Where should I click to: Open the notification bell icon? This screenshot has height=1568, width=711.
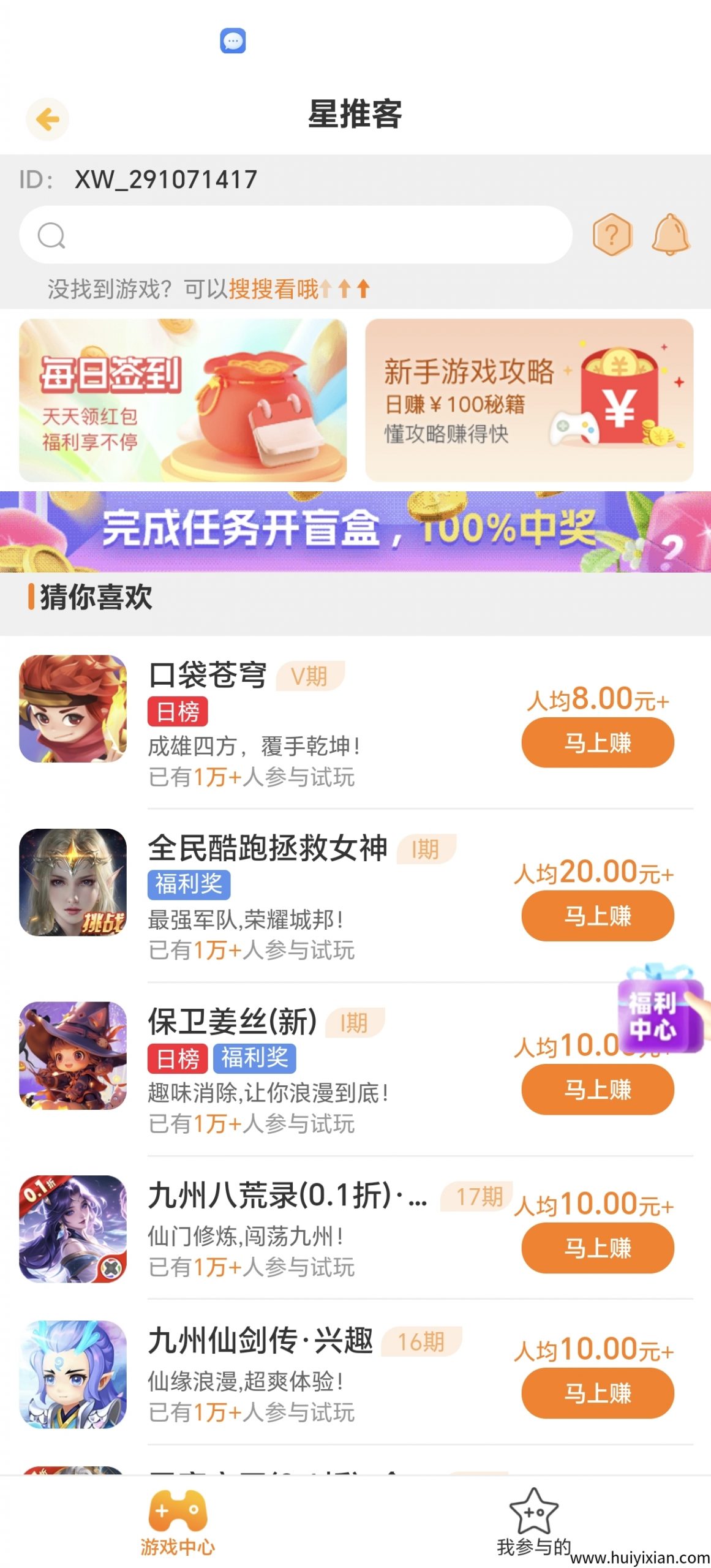tap(670, 234)
